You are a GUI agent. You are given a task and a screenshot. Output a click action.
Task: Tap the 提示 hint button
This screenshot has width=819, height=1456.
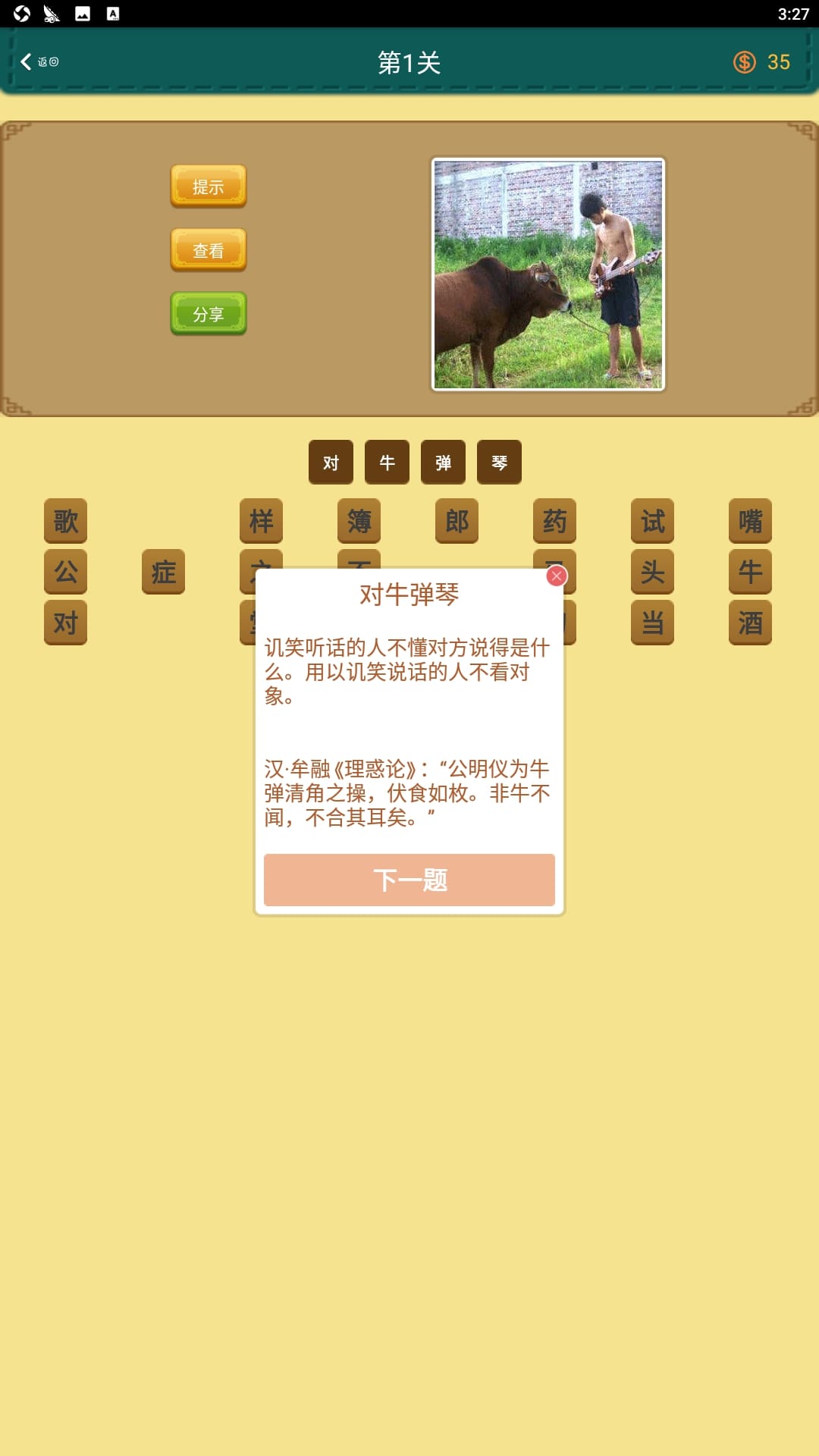pyautogui.click(x=209, y=186)
